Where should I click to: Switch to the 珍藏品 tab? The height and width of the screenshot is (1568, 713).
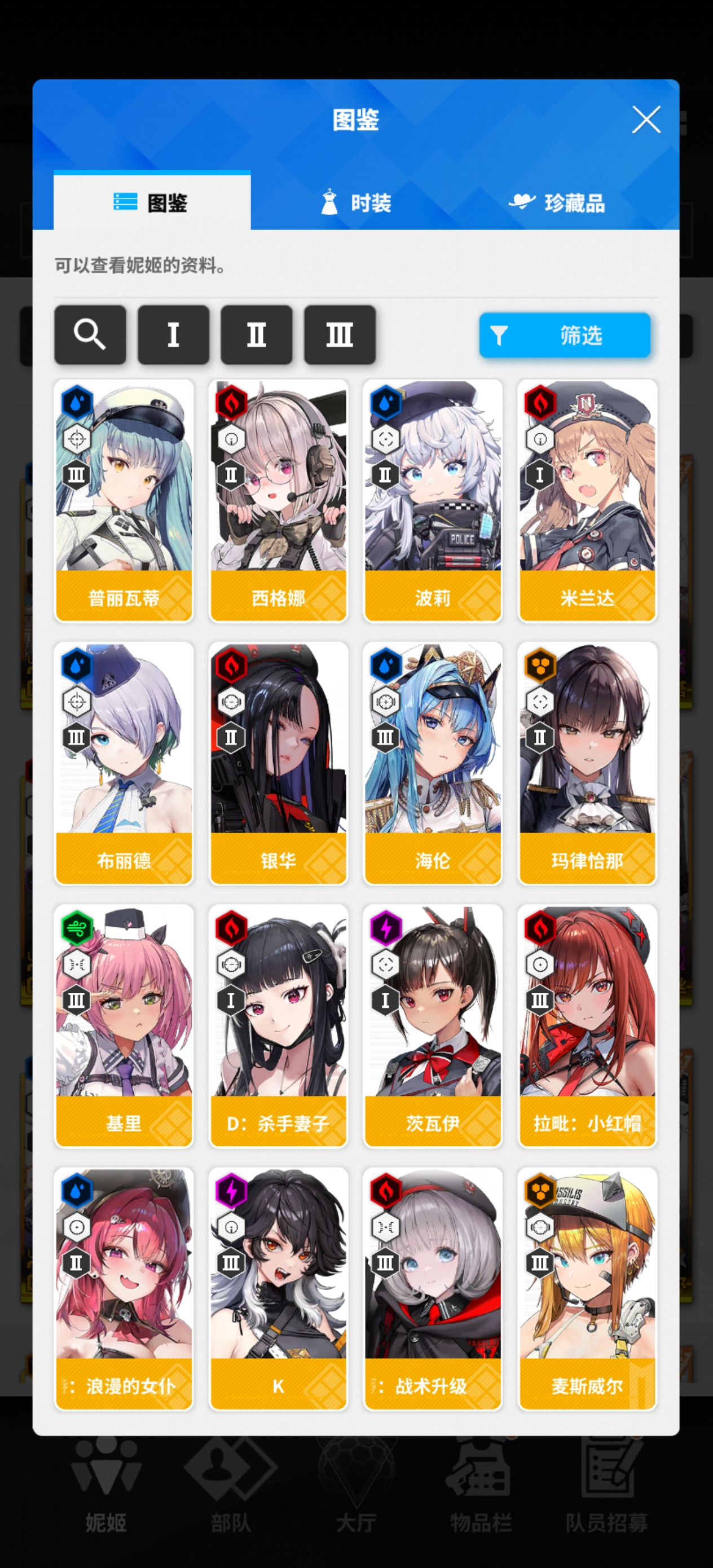tap(557, 202)
